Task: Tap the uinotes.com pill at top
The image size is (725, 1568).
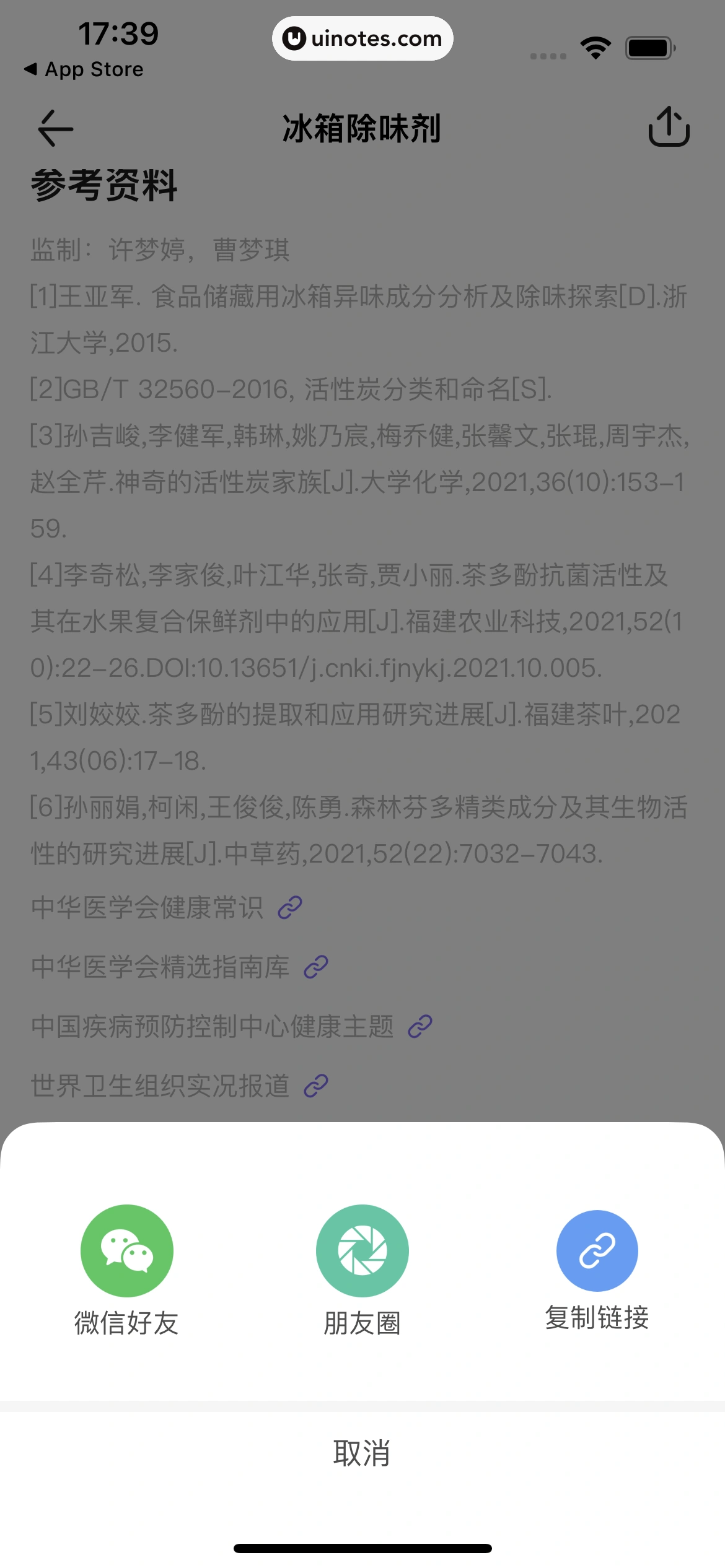Action: pyautogui.click(x=362, y=38)
